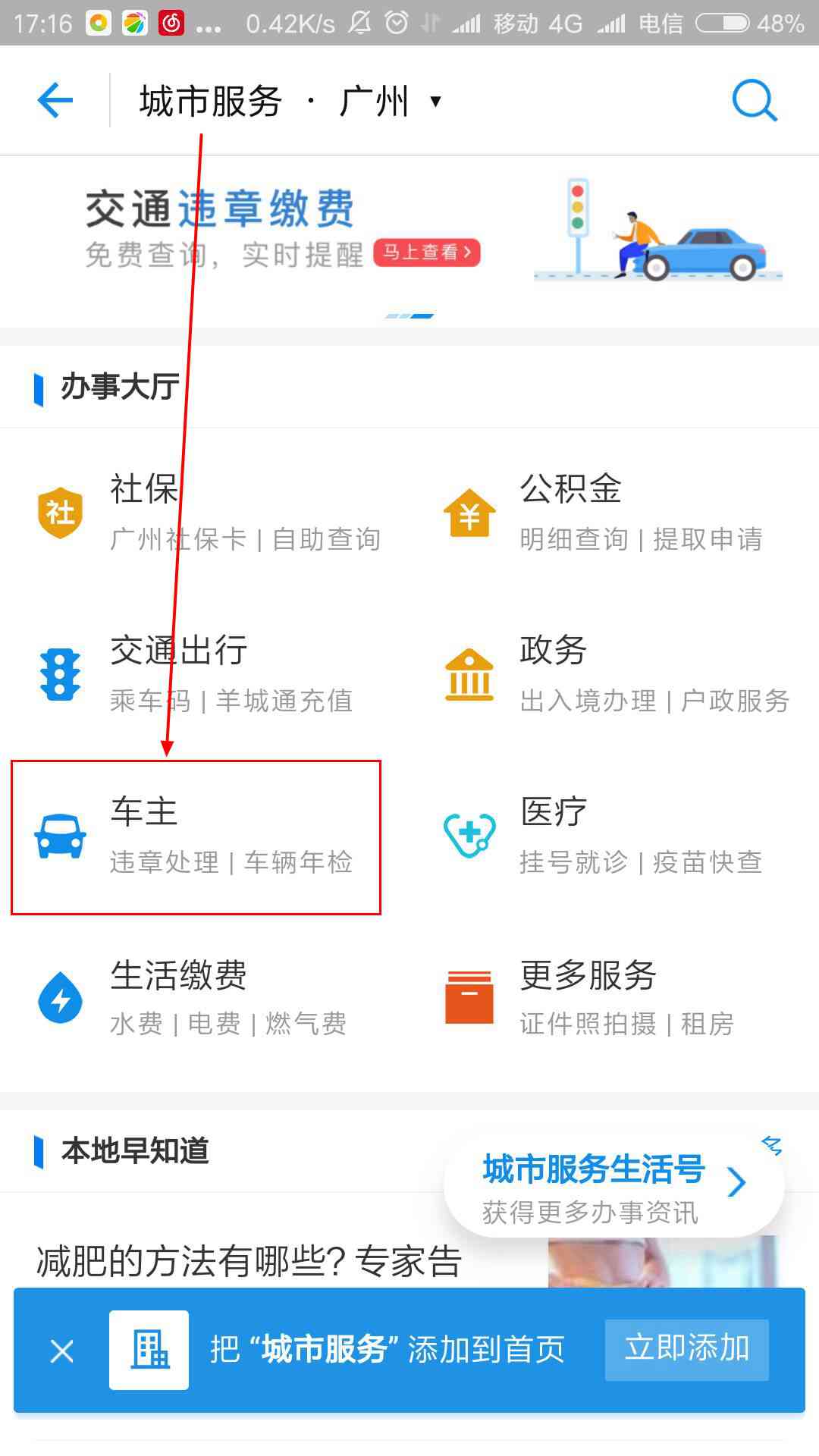Tap the 车主 entry

[196, 836]
